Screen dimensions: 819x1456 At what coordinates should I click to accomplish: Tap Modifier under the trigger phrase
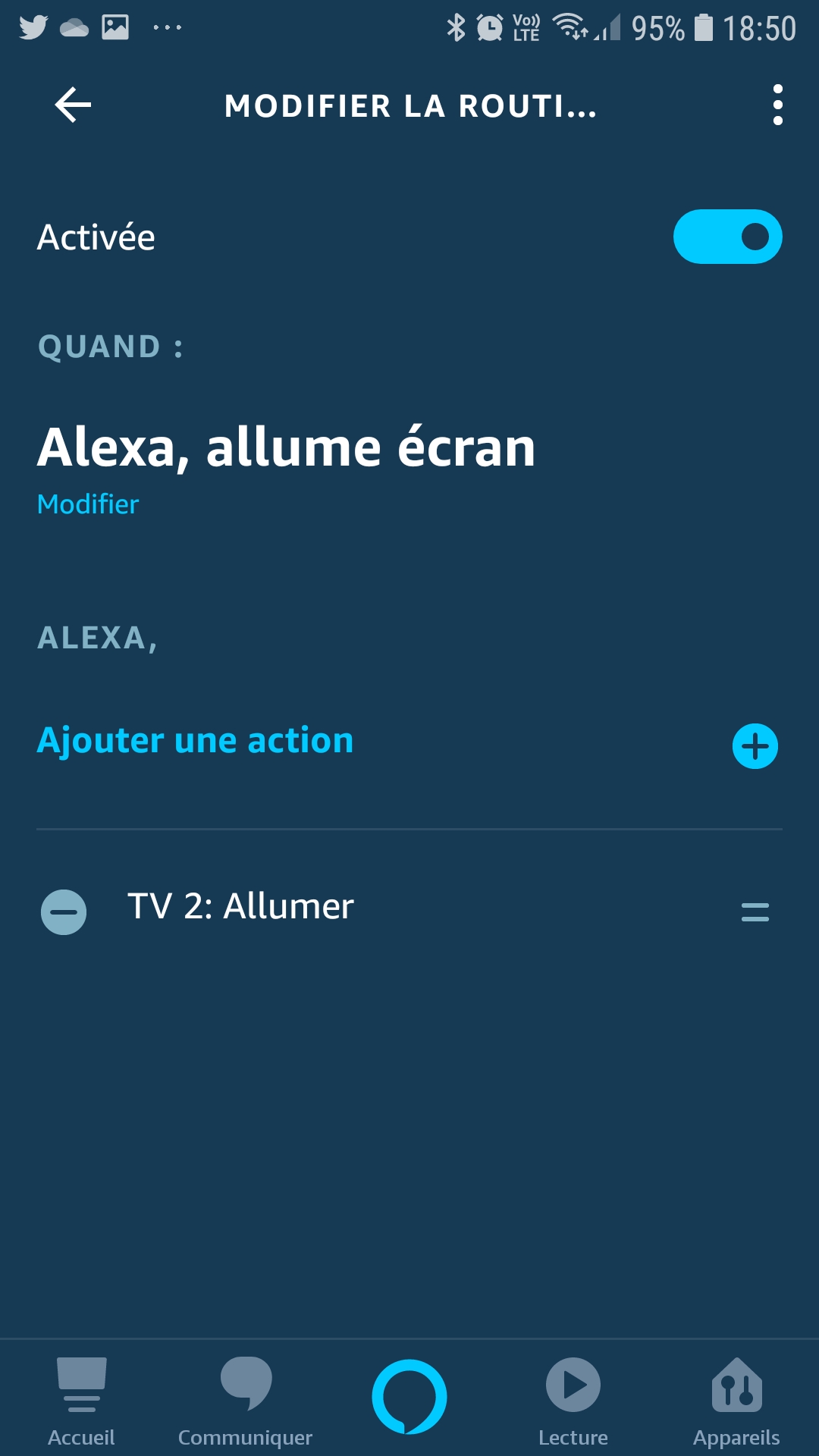pos(88,504)
